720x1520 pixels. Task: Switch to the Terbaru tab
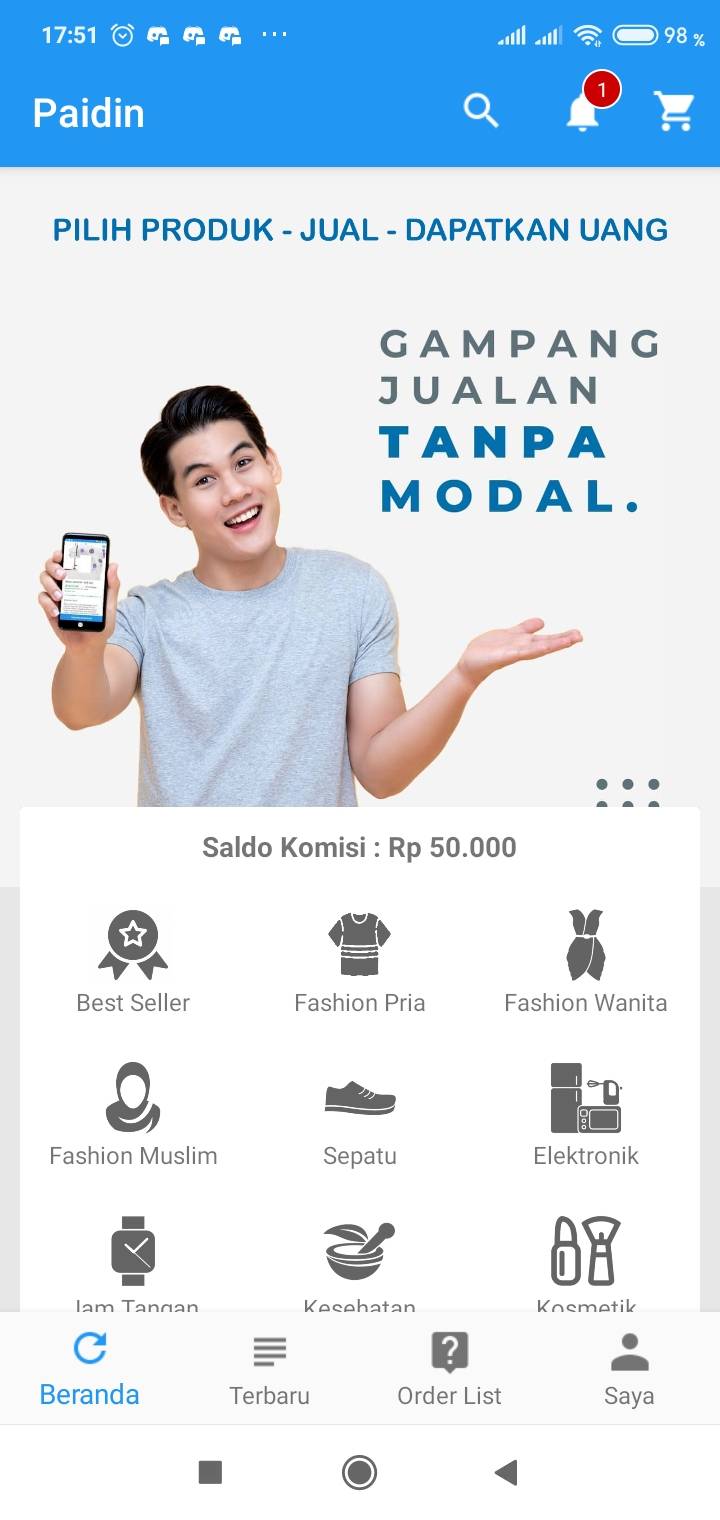pos(270,1369)
